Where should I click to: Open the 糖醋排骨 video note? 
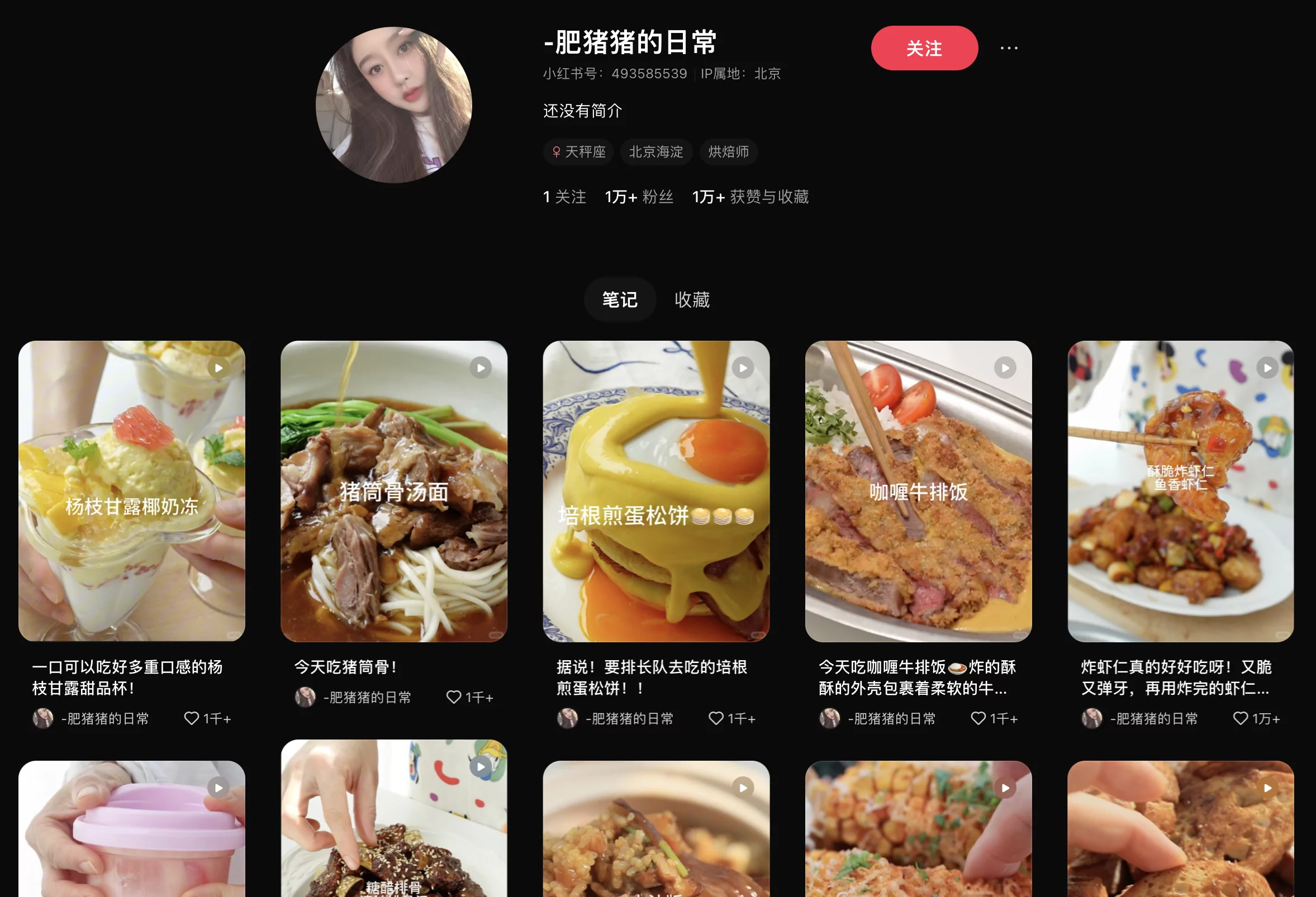pos(393,820)
